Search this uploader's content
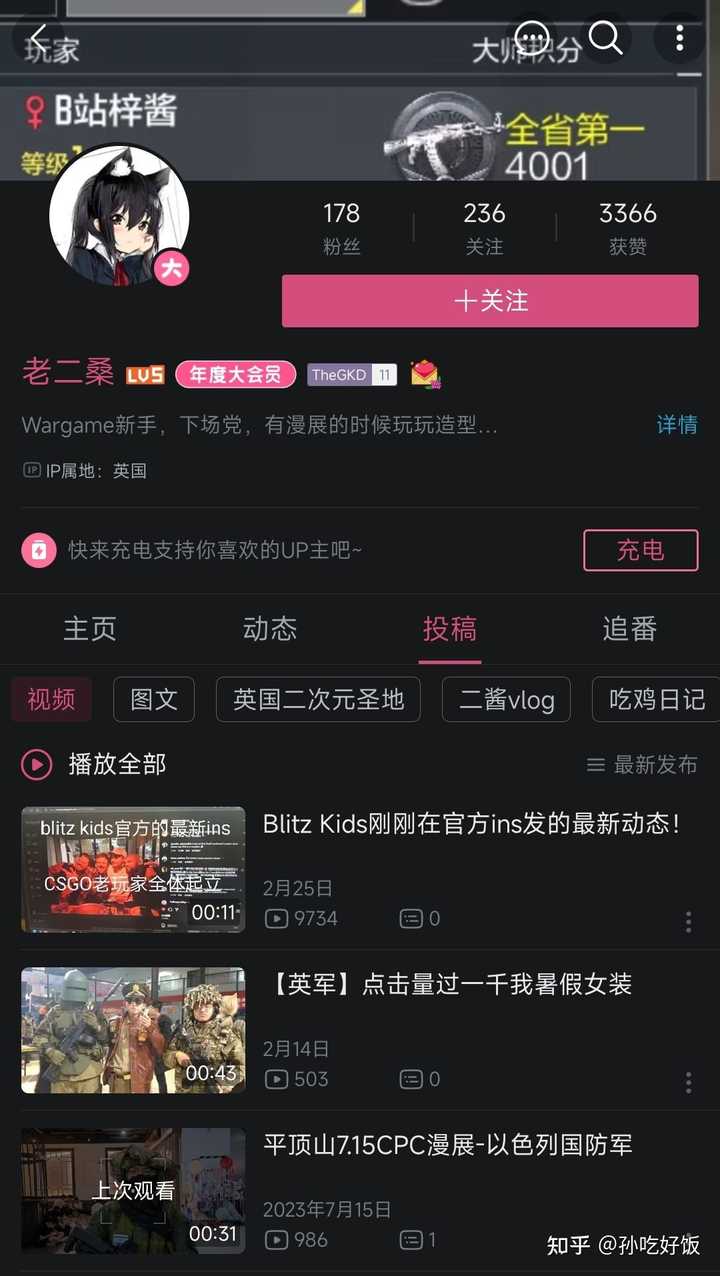Viewport: 720px width, 1276px height. (x=606, y=39)
